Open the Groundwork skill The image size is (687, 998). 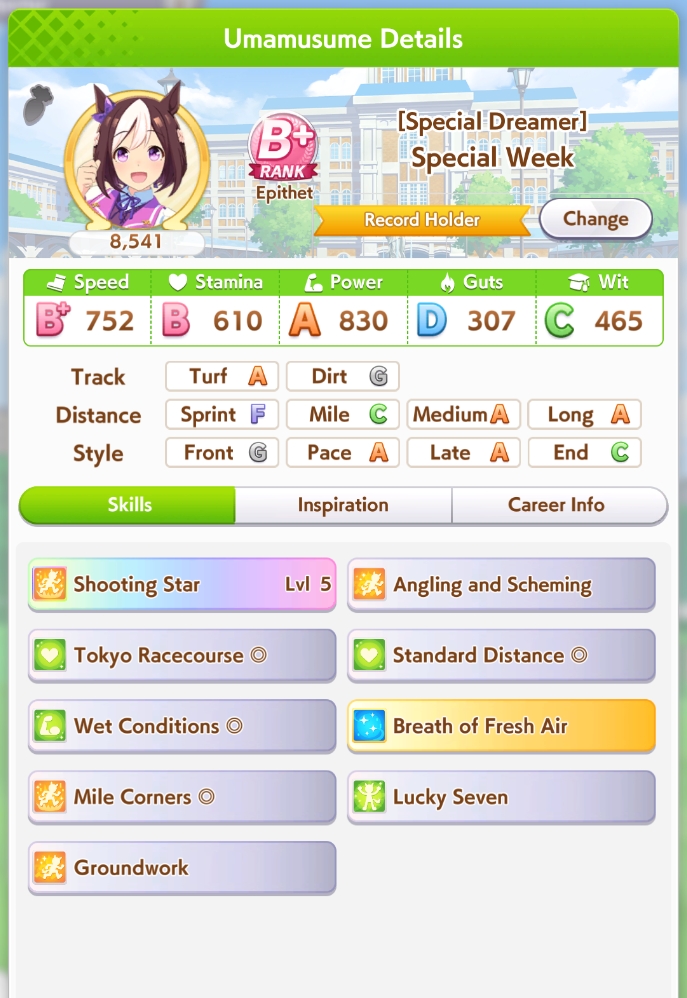point(182,868)
